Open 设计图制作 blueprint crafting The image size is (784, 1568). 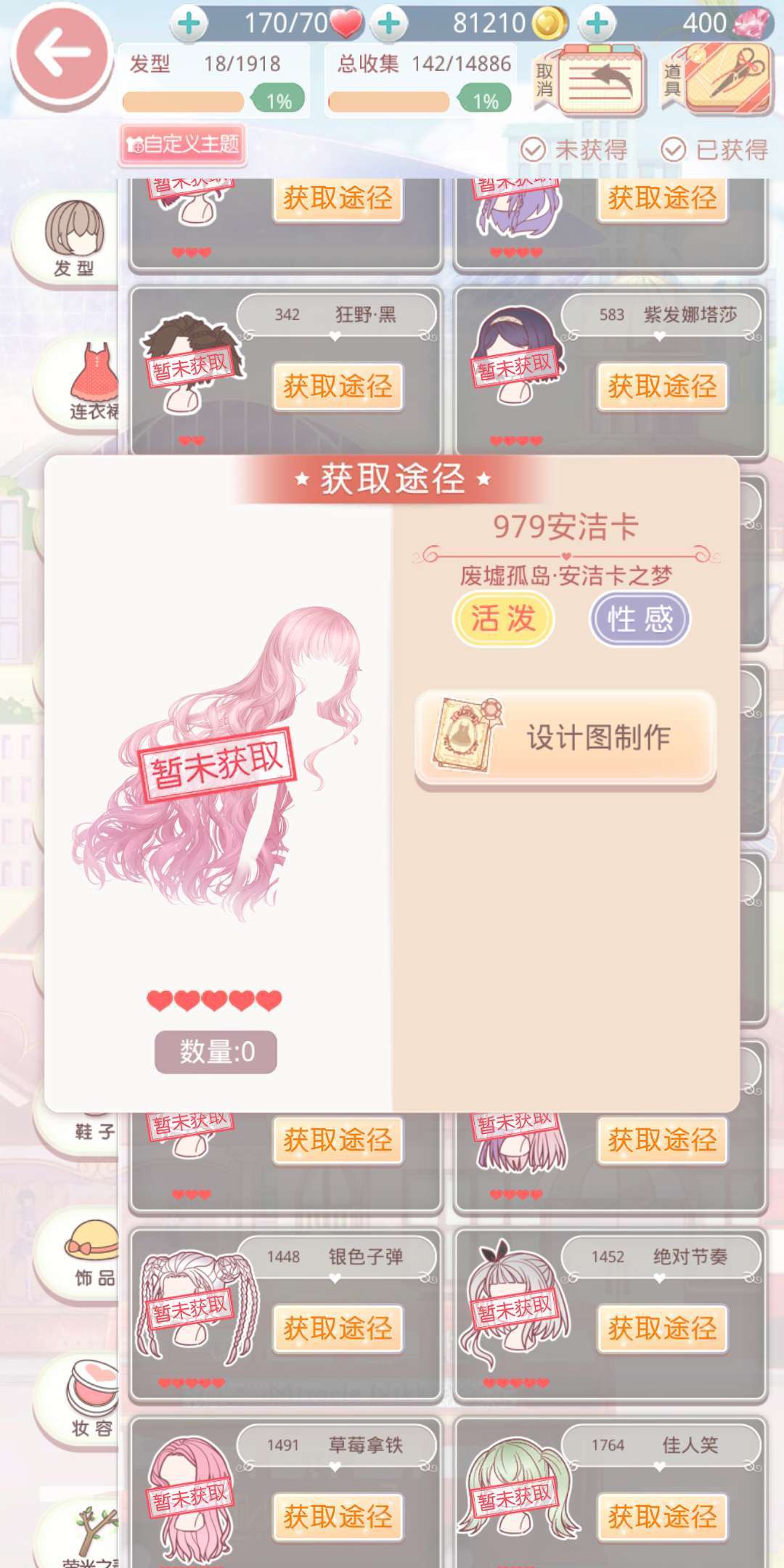565,738
